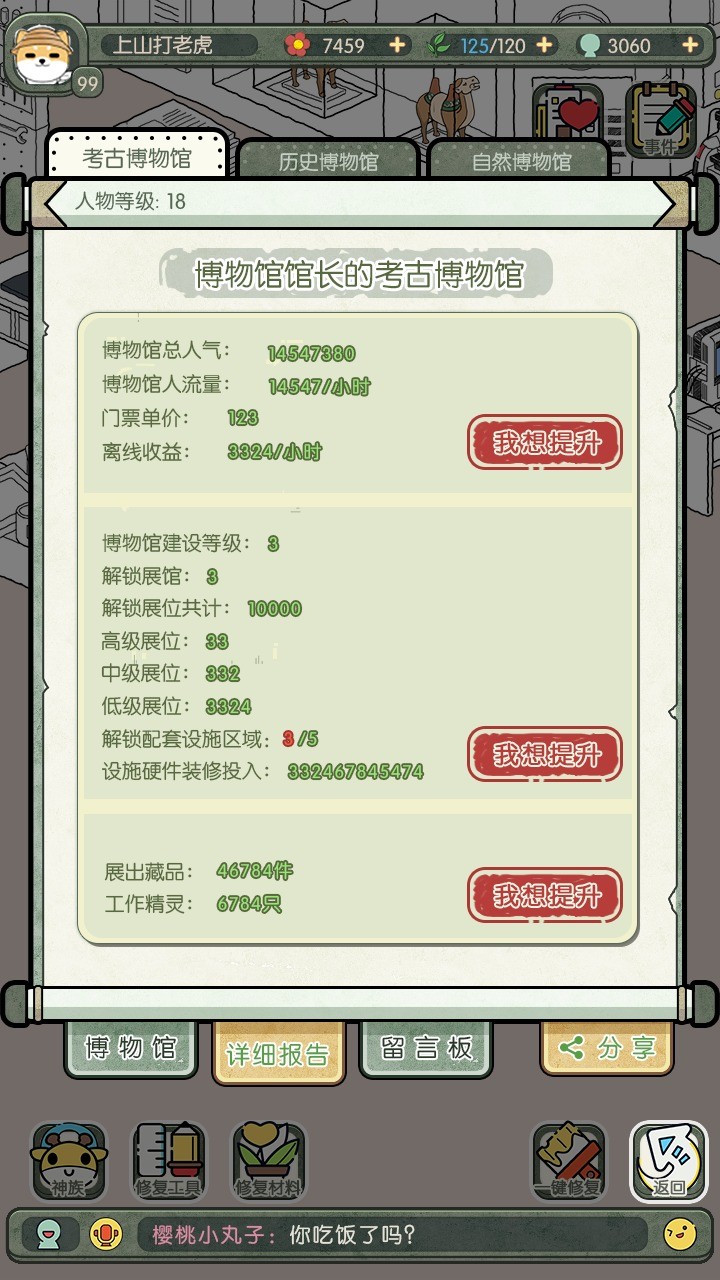The width and height of the screenshot is (720, 1280).
Task: Open the emoji face in chat bar
Action: click(x=680, y=1234)
